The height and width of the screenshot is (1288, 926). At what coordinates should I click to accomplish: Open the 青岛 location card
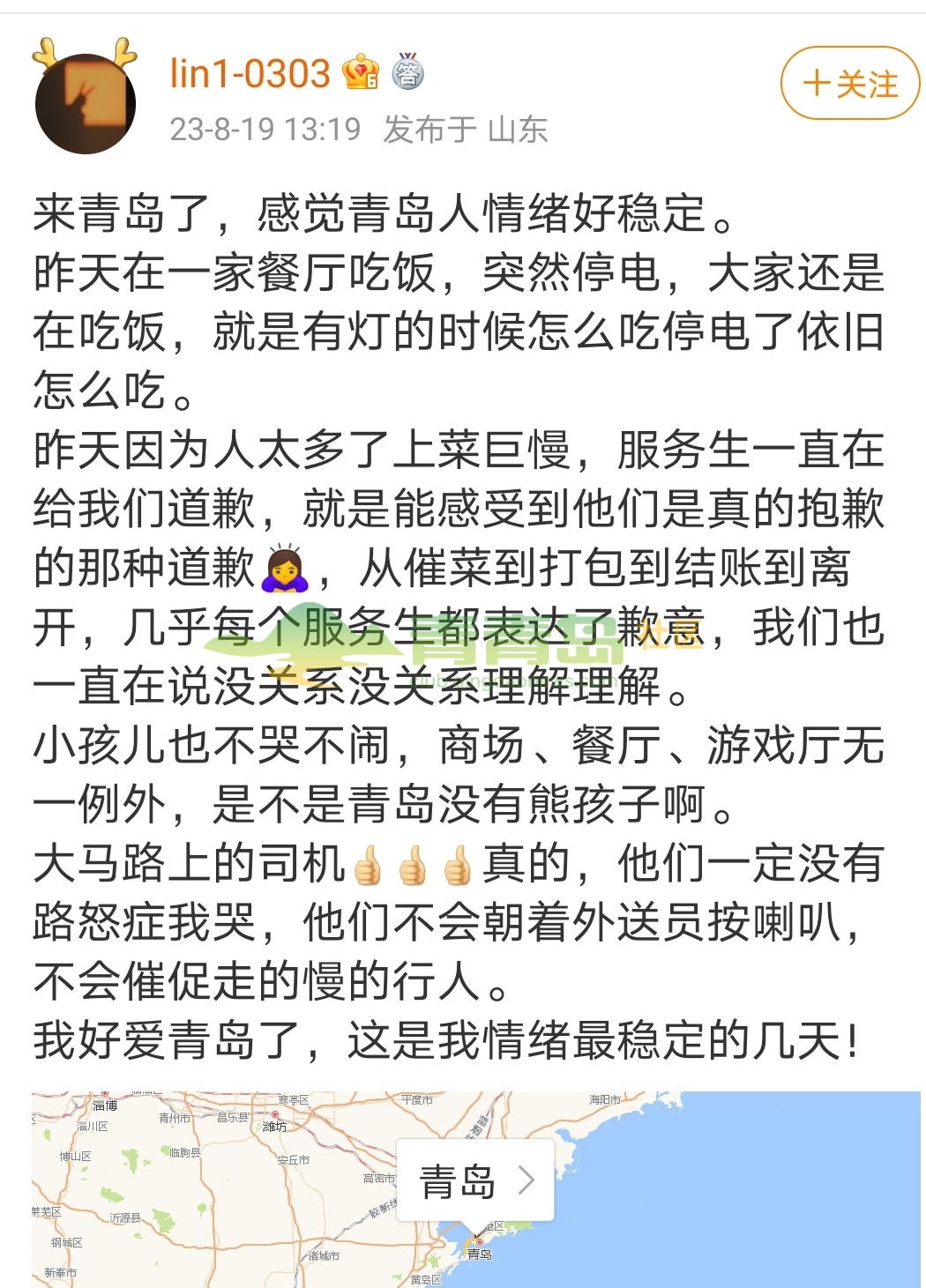tap(475, 1180)
